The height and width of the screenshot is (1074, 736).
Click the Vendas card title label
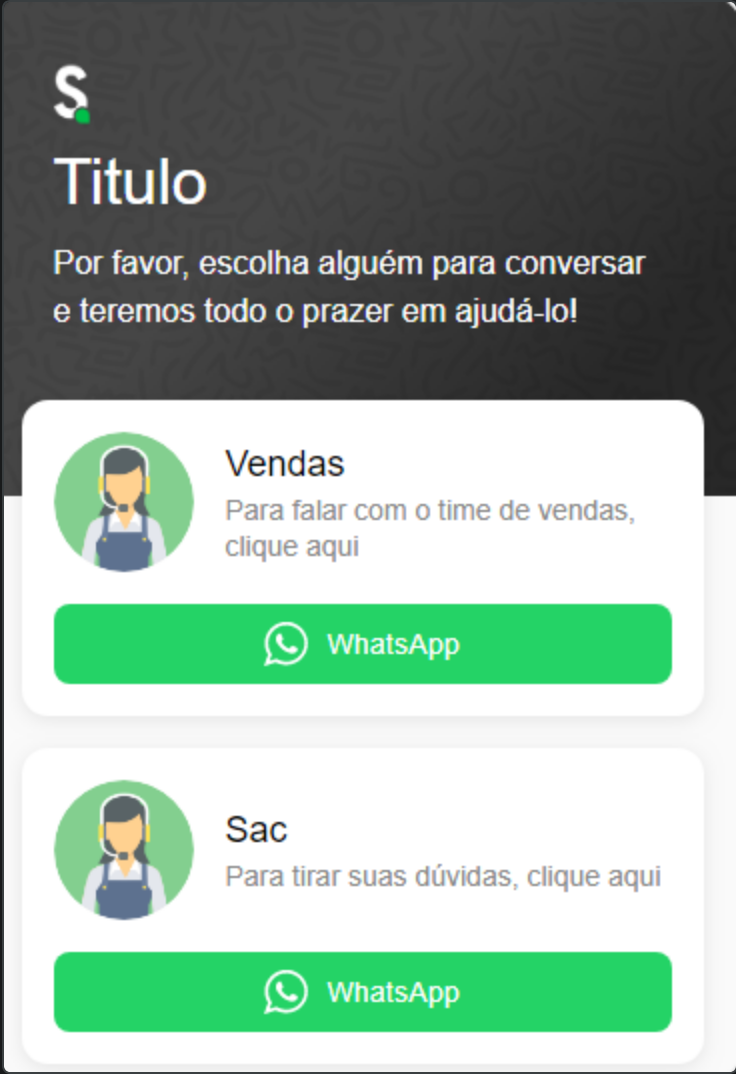(284, 464)
